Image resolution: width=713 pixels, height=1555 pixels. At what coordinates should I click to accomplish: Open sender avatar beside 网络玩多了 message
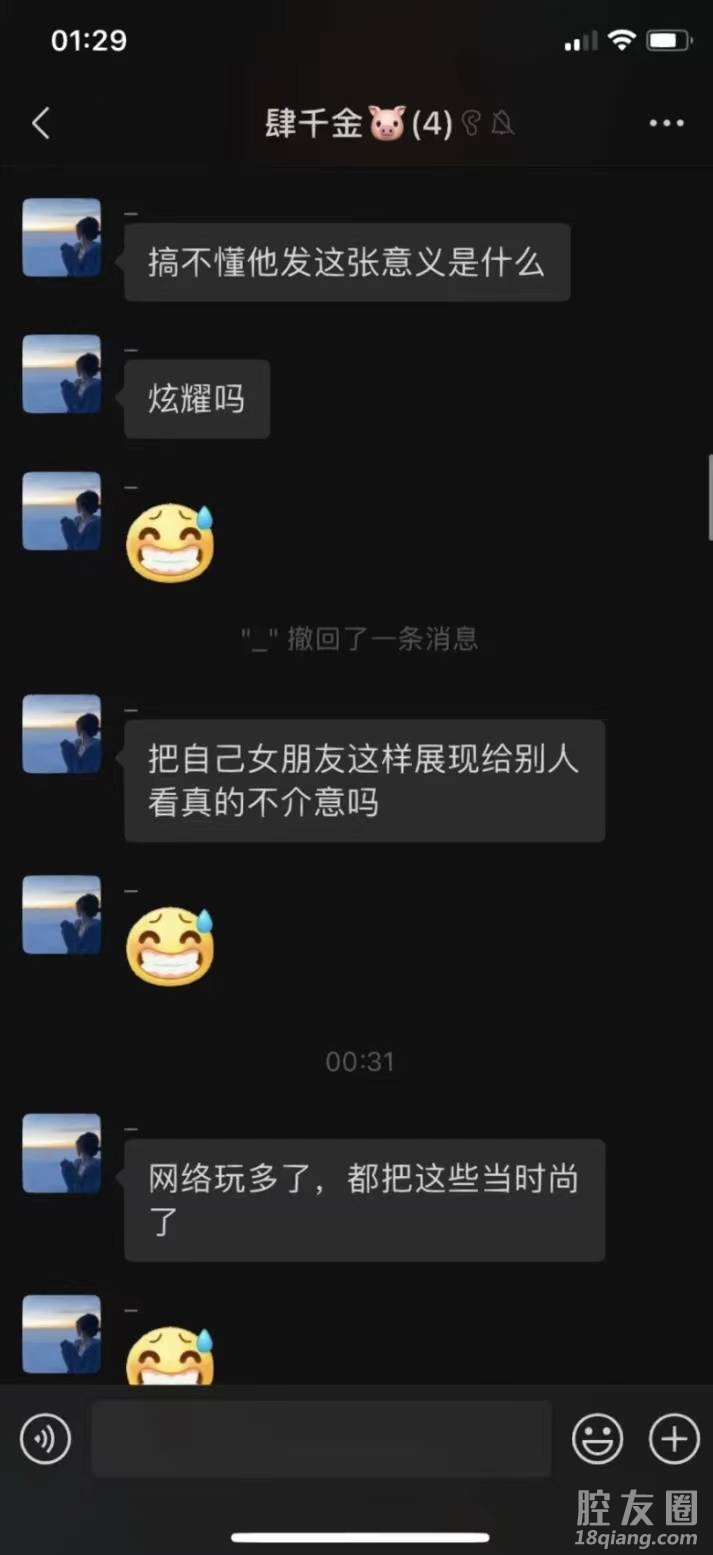62,1153
